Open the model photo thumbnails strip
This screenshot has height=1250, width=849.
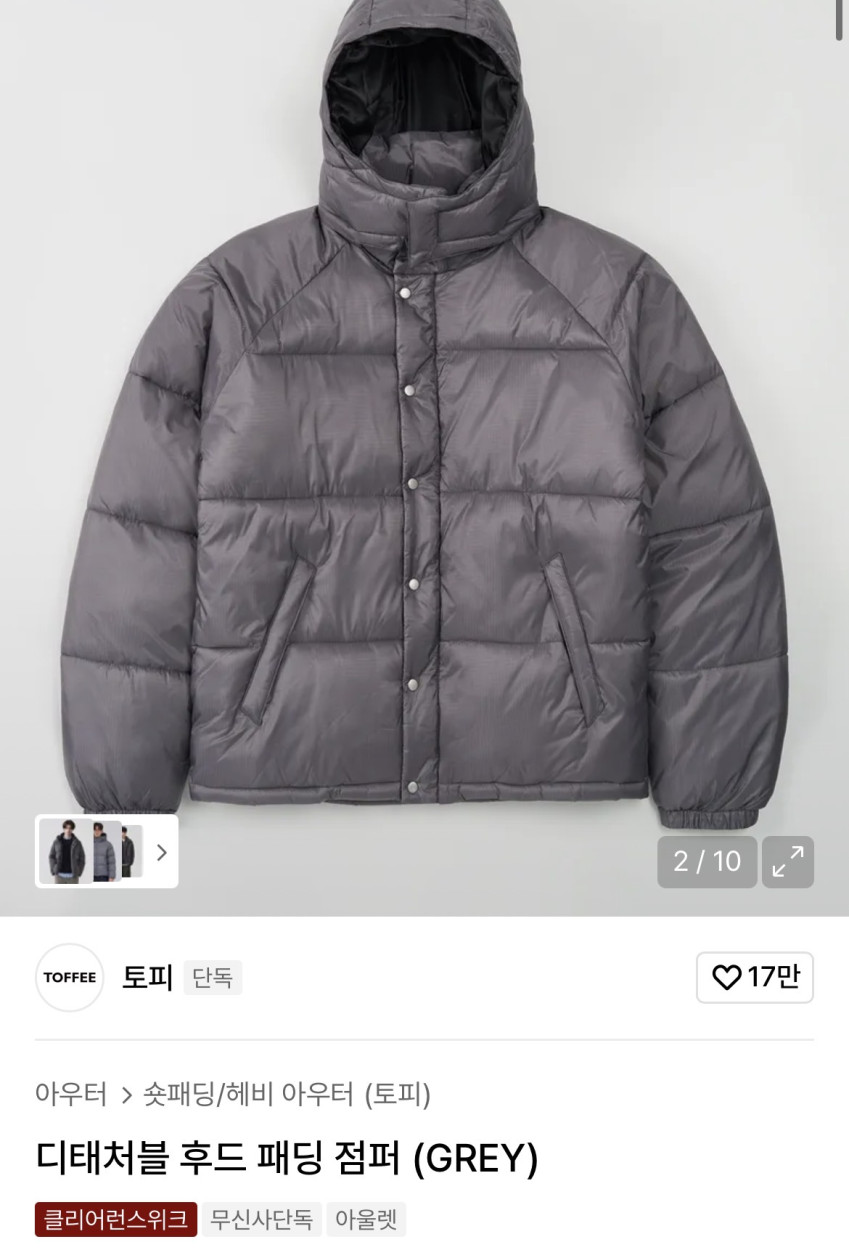tap(107, 852)
